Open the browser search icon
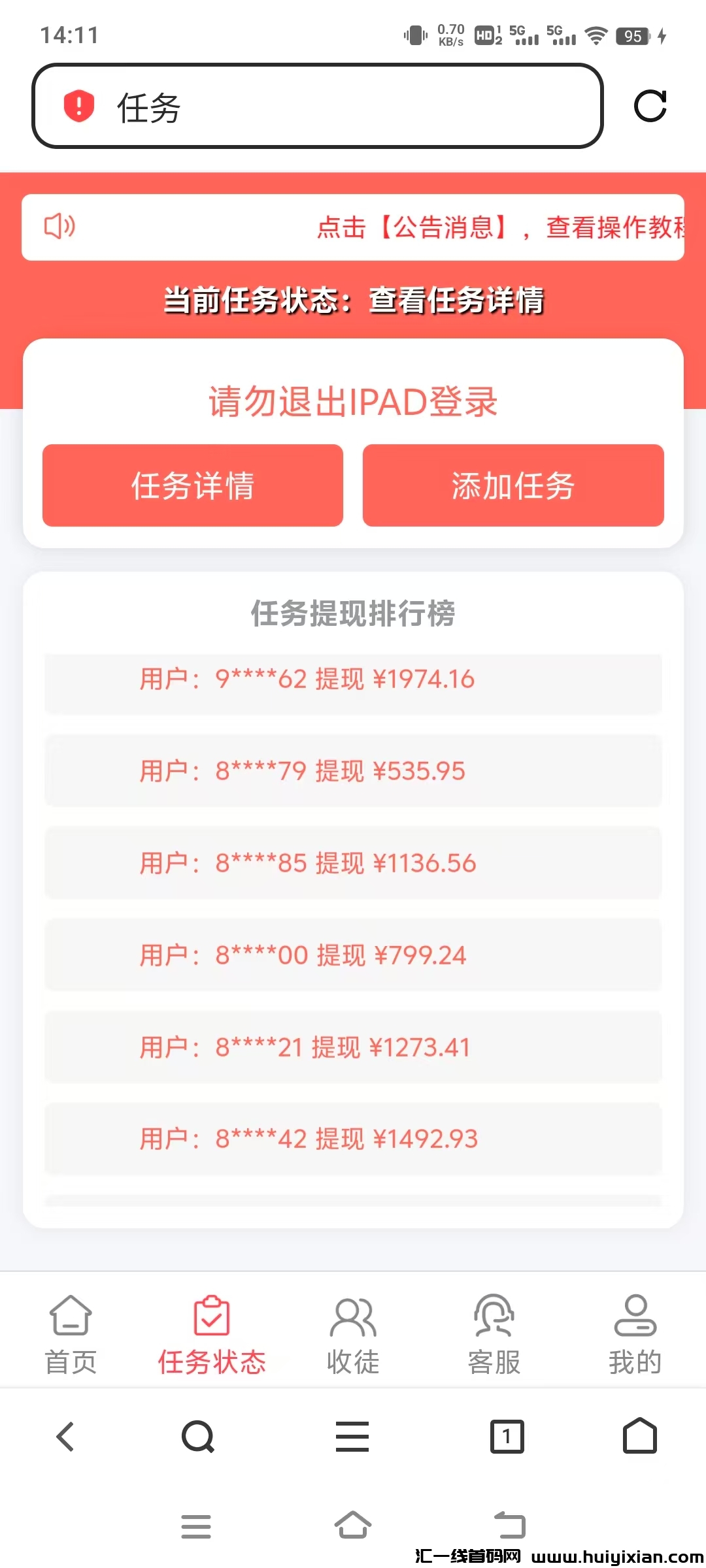The image size is (706, 1568). (197, 1437)
